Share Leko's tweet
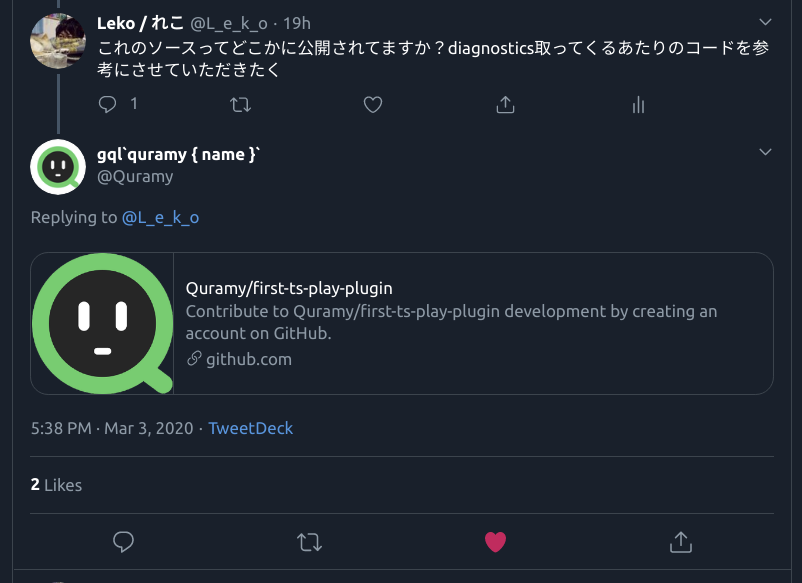Viewport: 802px width, 583px height. 505,104
